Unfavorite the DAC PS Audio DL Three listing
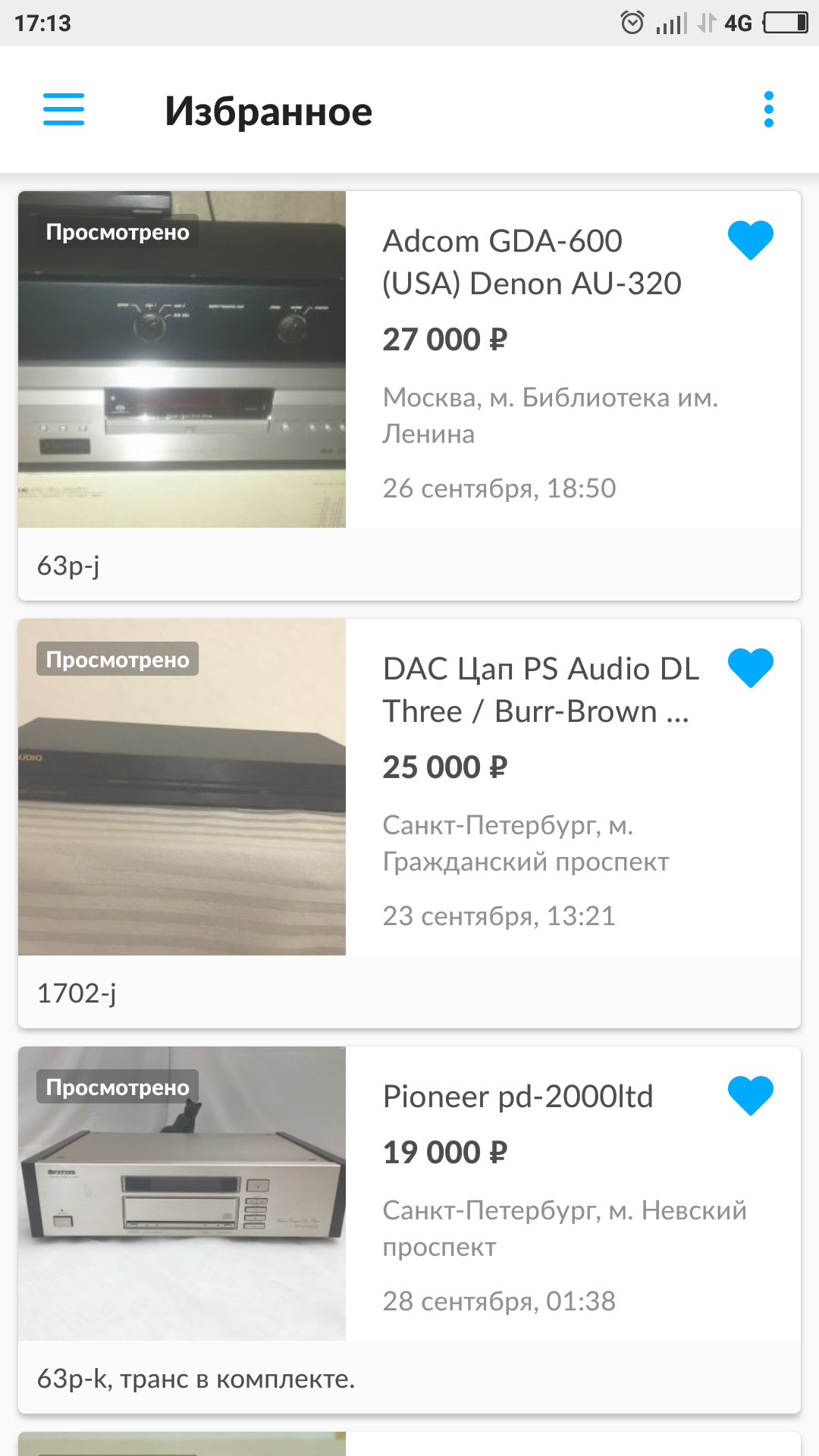 pyautogui.click(x=750, y=667)
